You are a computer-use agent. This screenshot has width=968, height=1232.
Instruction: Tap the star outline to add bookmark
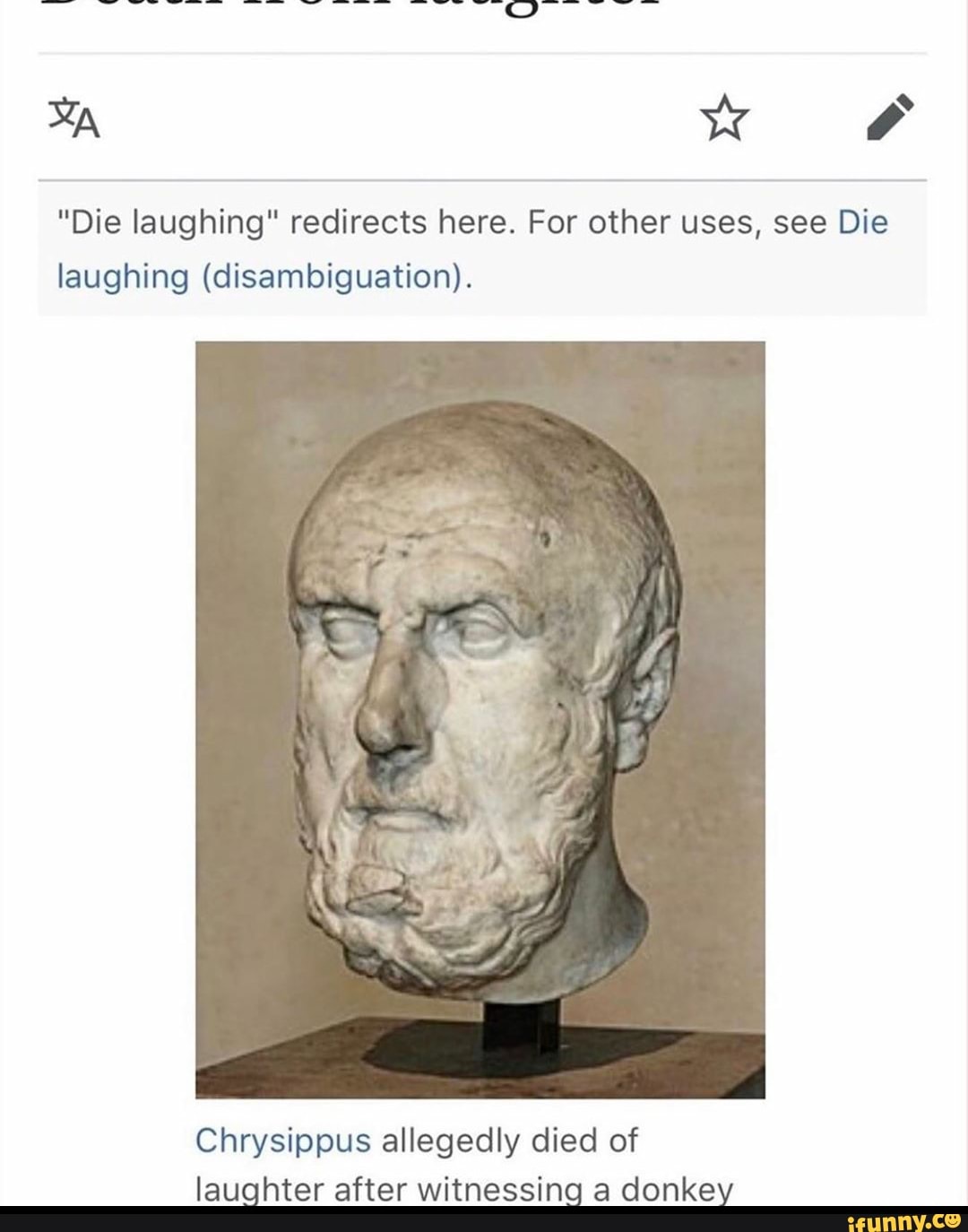click(726, 118)
